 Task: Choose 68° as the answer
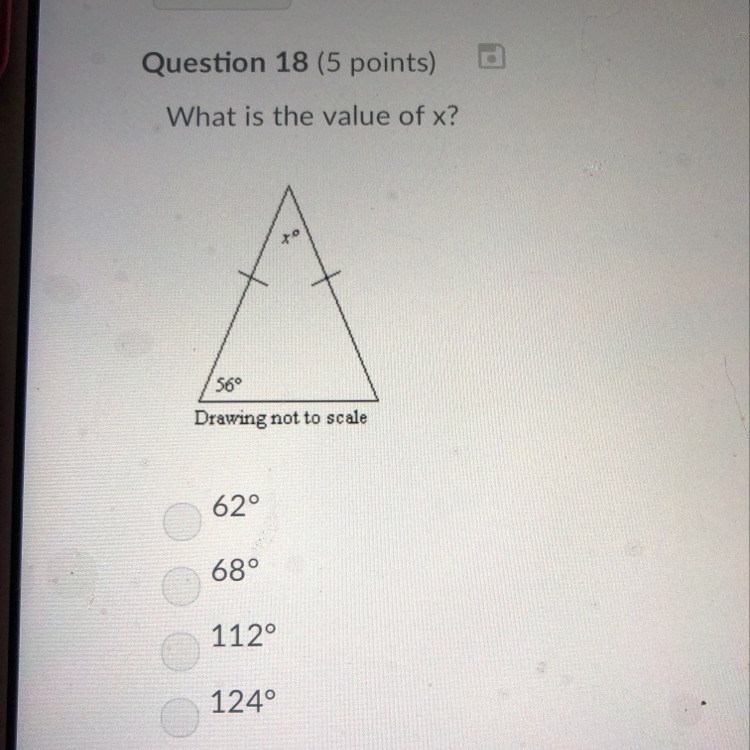tap(181, 586)
